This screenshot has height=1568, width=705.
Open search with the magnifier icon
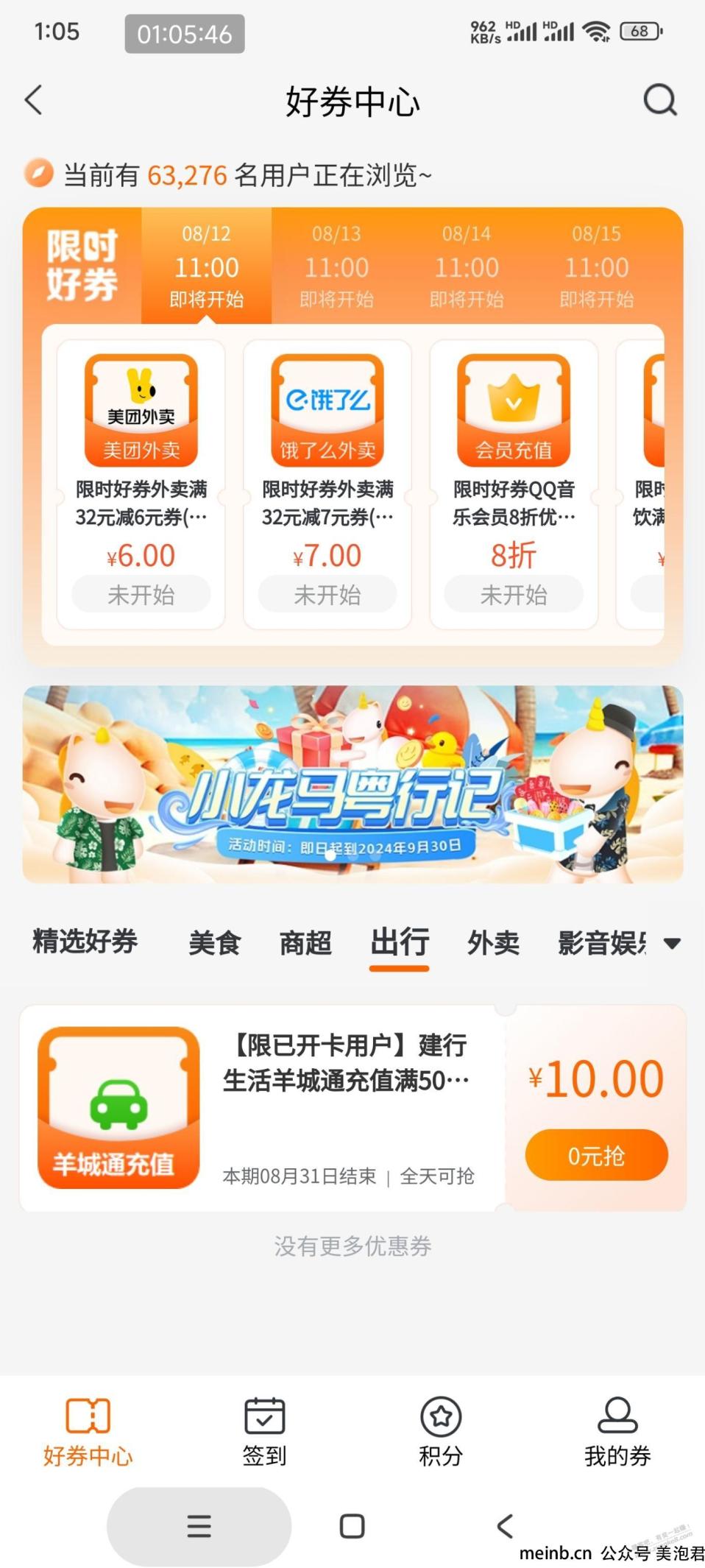(x=660, y=99)
